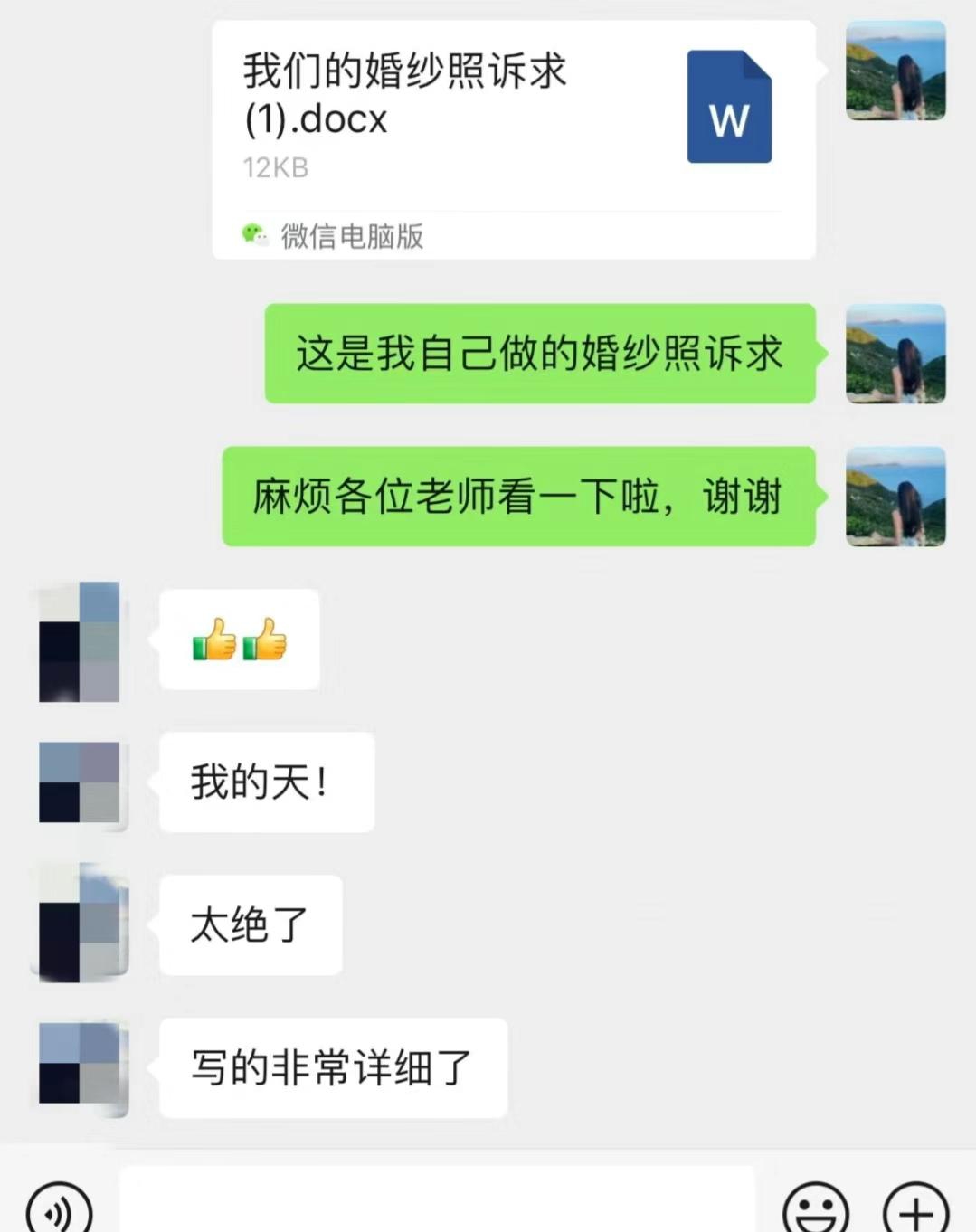Open the emoji sticker panel

click(x=815, y=1210)
